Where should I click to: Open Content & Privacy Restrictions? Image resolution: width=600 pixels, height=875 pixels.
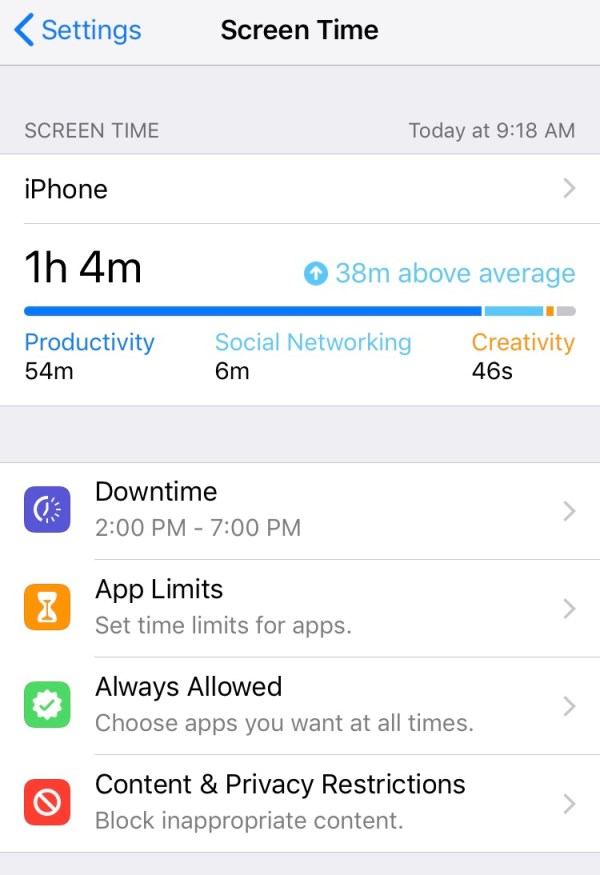[x=300, y=802]
